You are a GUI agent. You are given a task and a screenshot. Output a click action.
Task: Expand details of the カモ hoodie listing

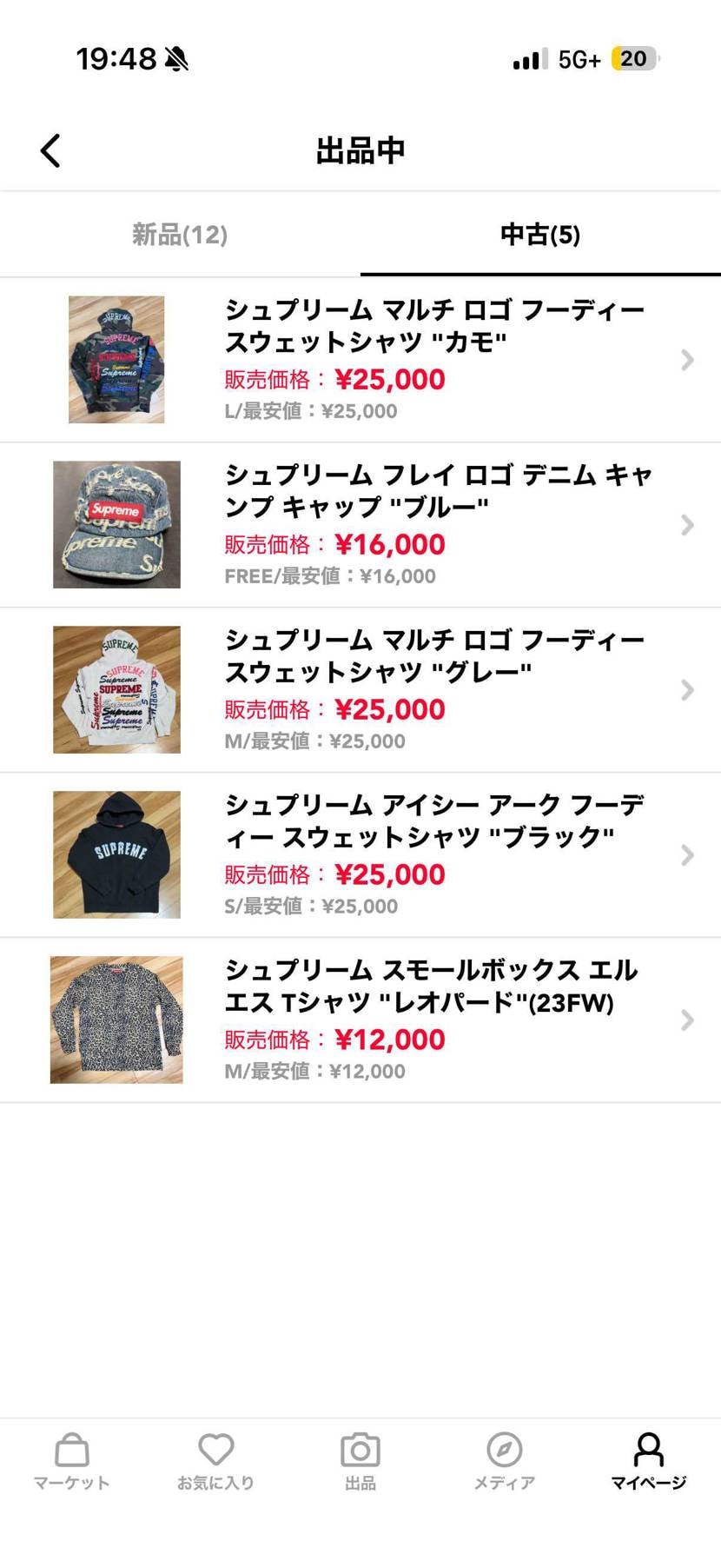tap(688, 359)
